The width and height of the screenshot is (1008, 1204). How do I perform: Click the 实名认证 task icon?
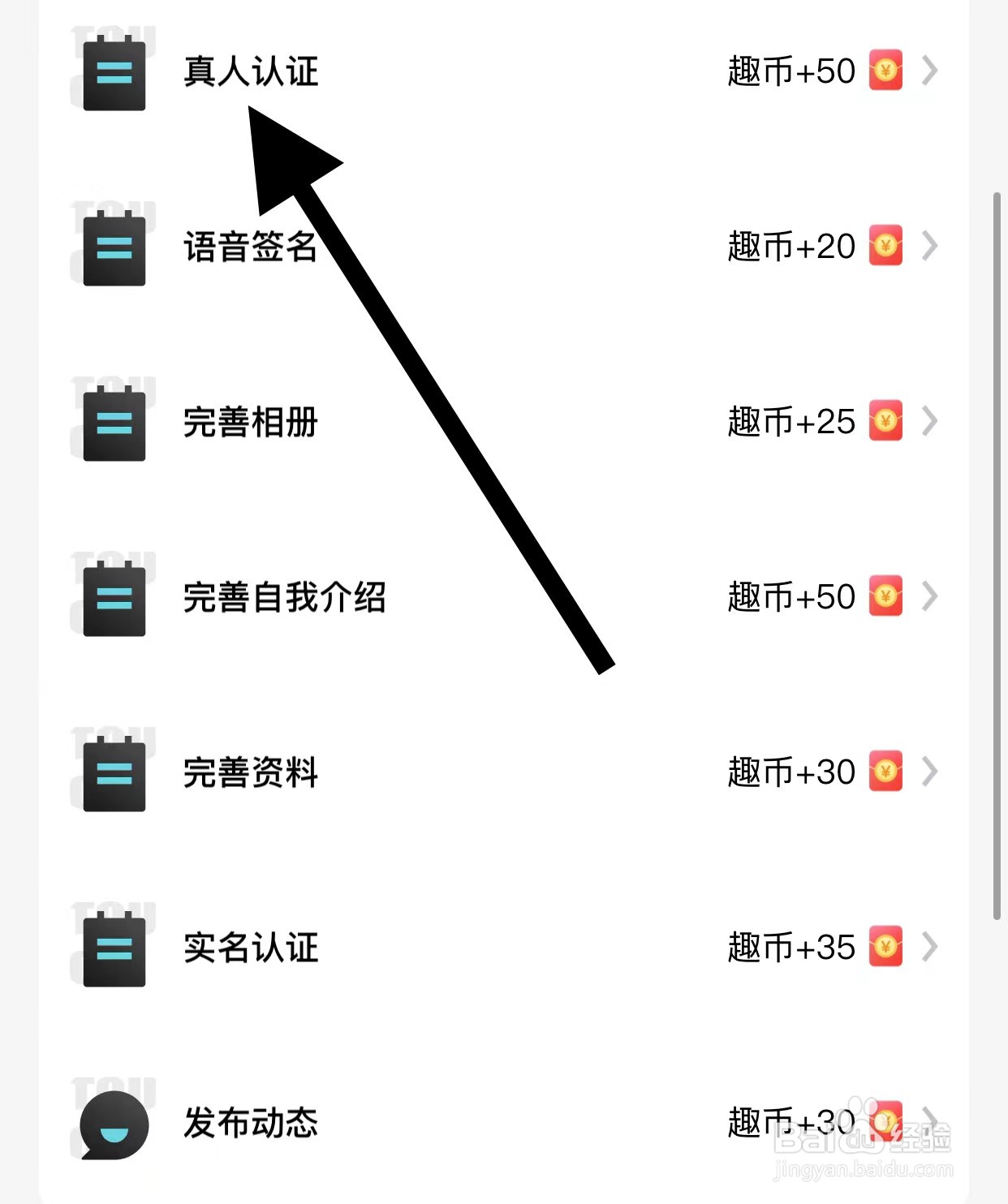coord(114,948)
